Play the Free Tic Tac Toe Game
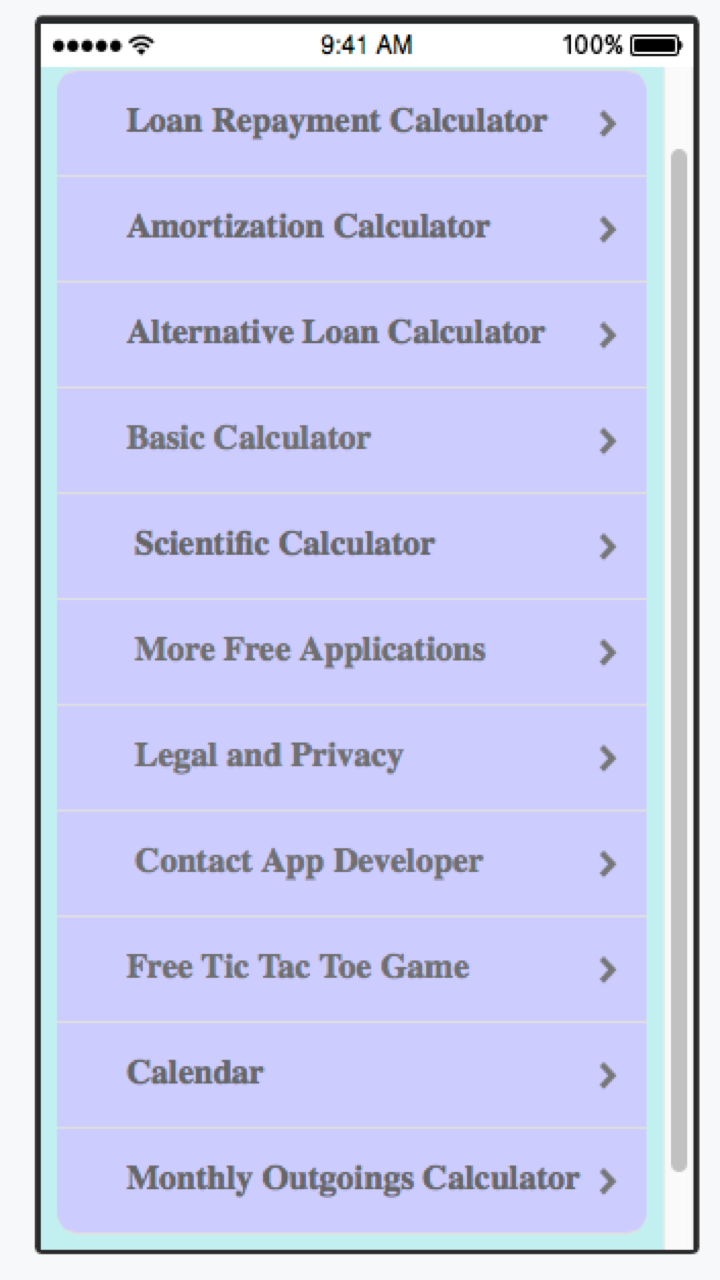The height and width of the screenshot is (1280, 720). (297, 968)
